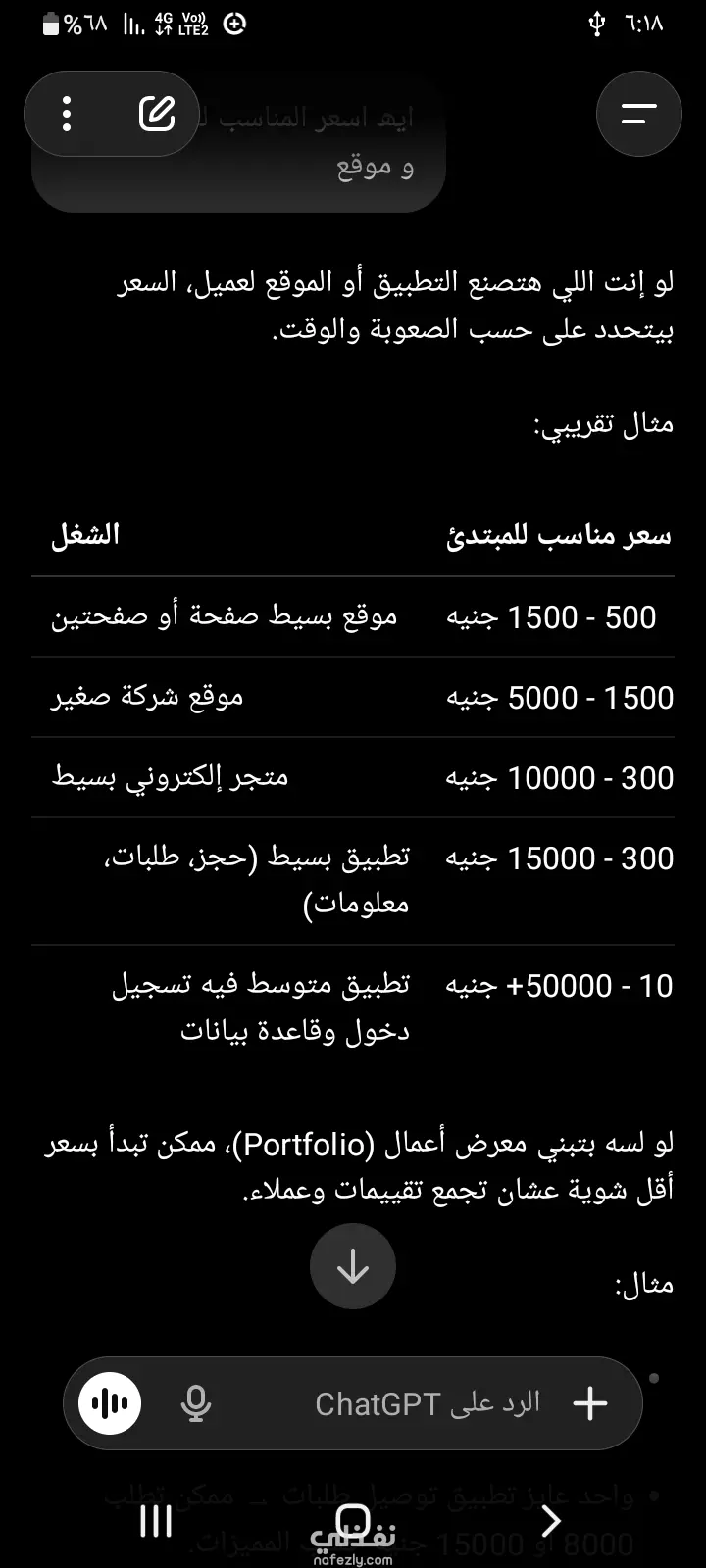Open recent apps from the navigation bar

pyautogui.click(x=156, y=1520)
